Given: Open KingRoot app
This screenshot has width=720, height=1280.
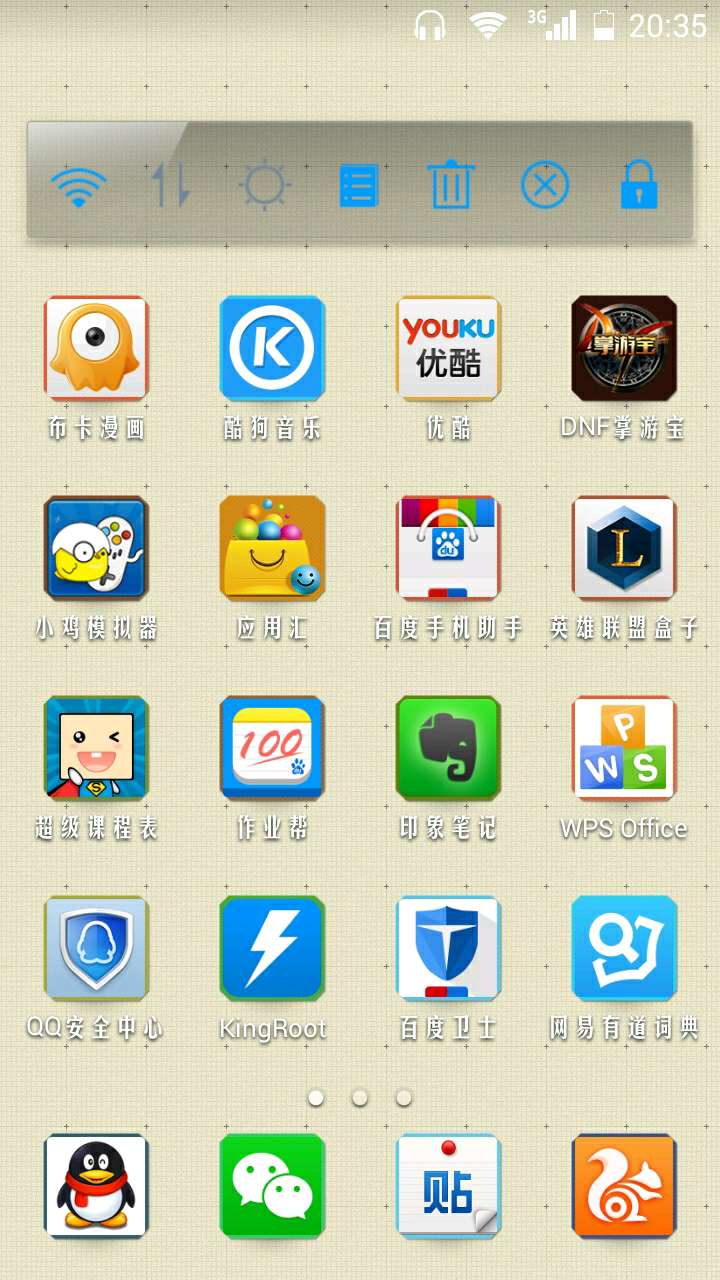Looking at the screenshot, I should pos(272,948).
